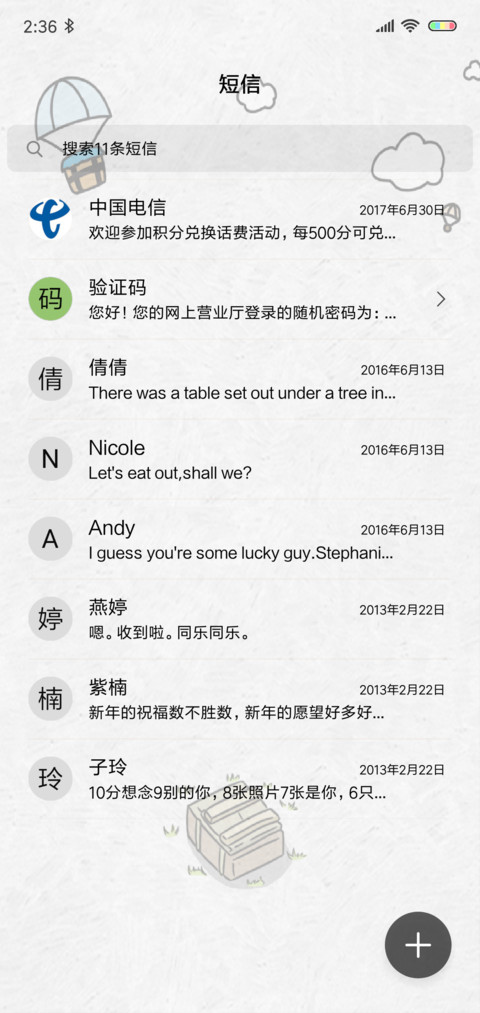Open the chat with Andy
Image resolution: width=480 pixels, height=1013 pixels.
[240, 540]
